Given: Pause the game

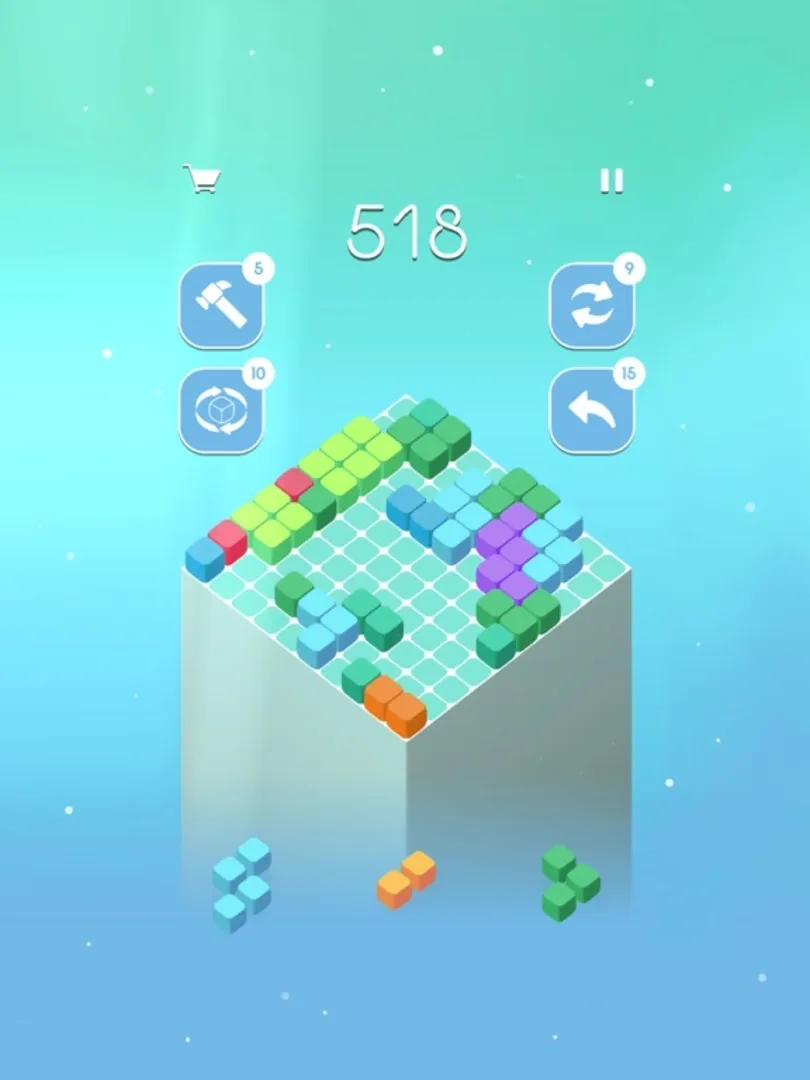Looking at the screenshot, I should (611, 180).
